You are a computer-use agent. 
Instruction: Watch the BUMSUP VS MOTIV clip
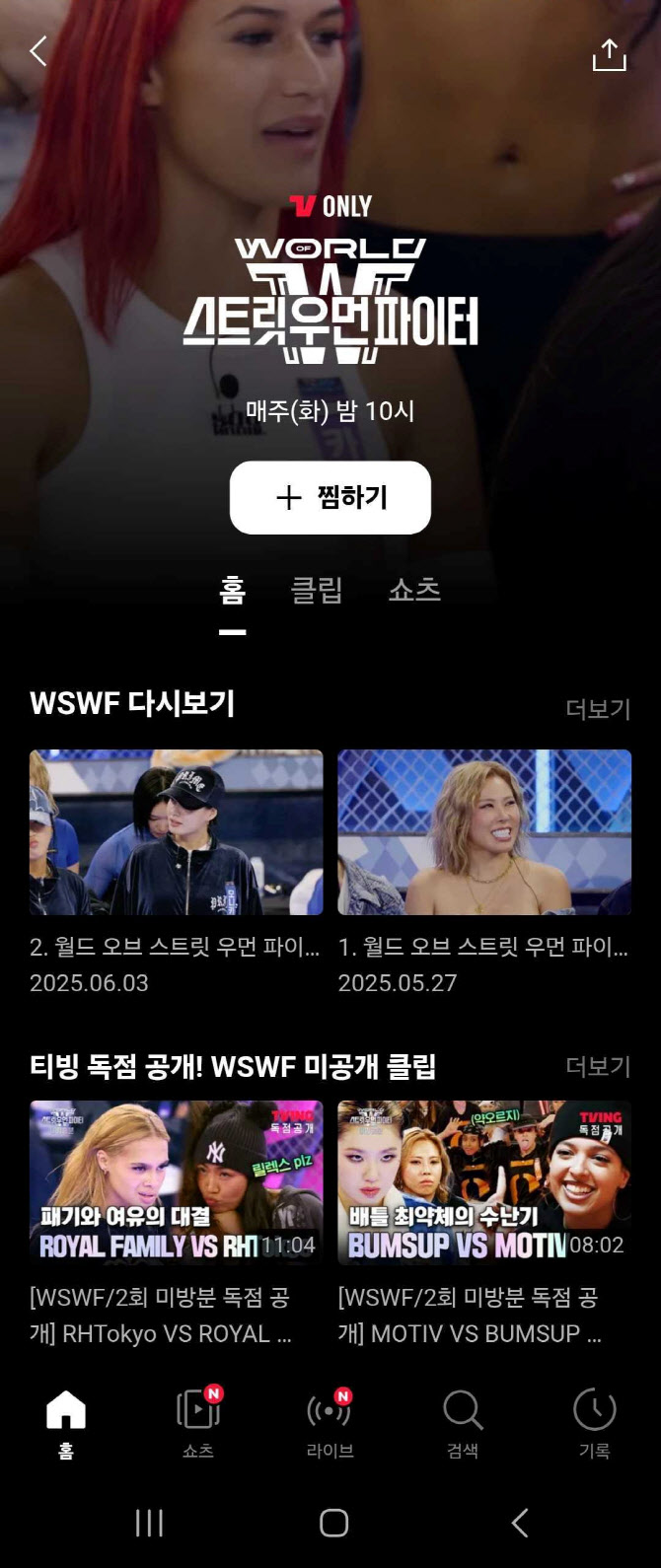point(484,1182)
